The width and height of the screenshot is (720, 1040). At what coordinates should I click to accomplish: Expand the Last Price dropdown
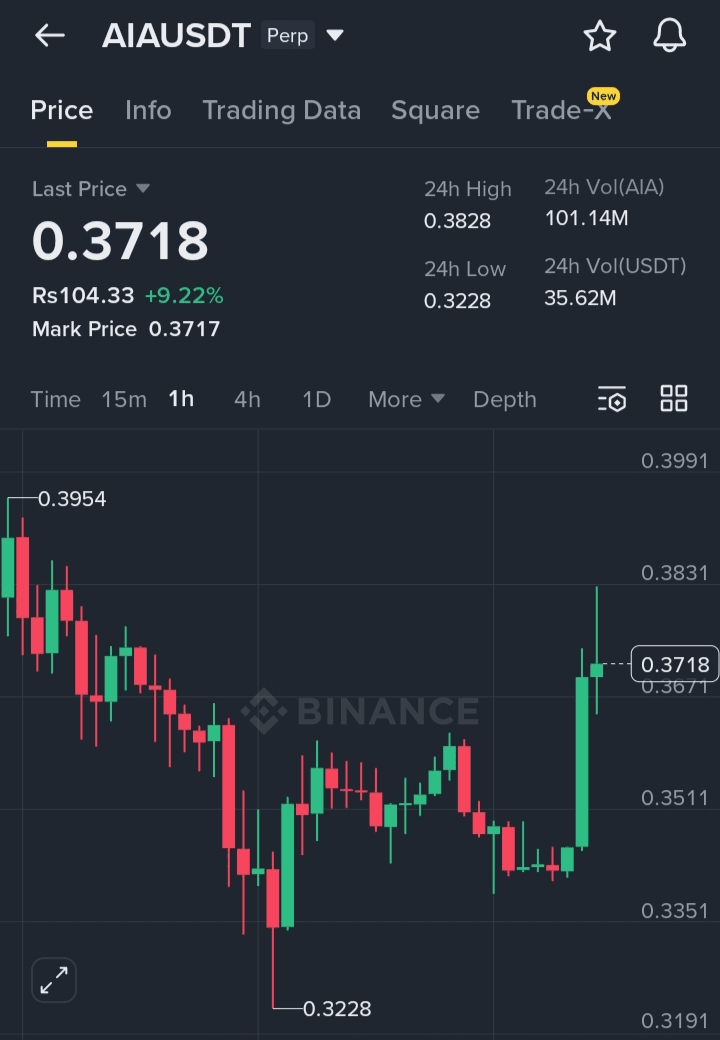[x=142, y=189]
